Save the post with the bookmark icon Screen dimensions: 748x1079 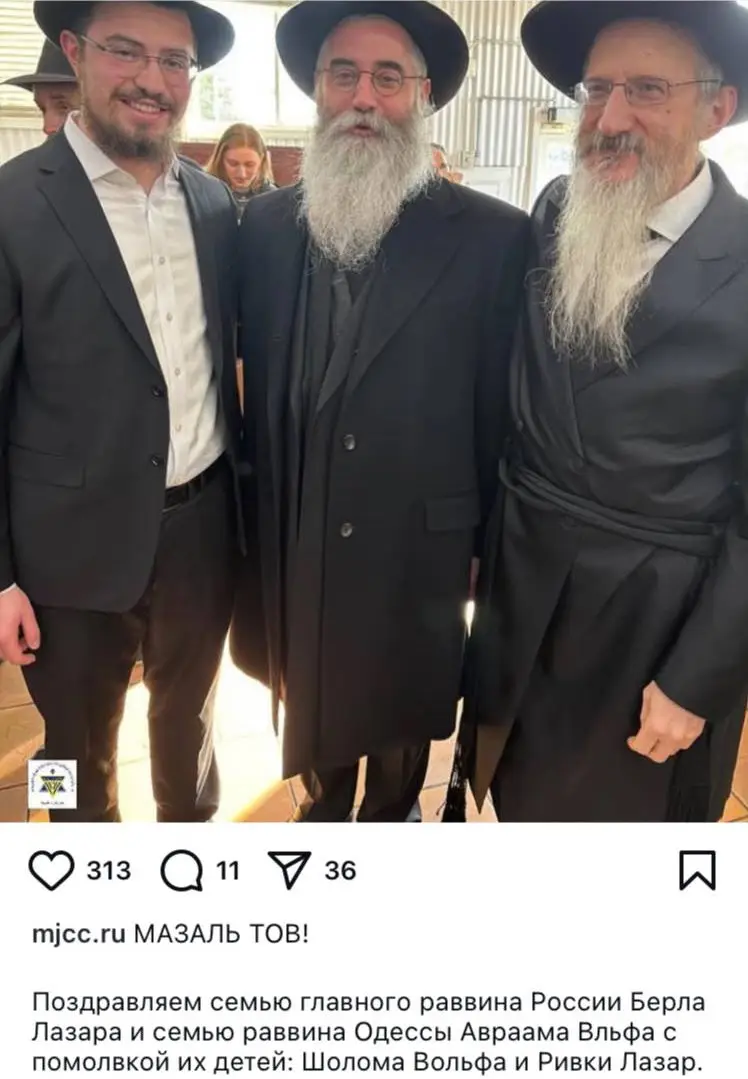tap(697, 870)
